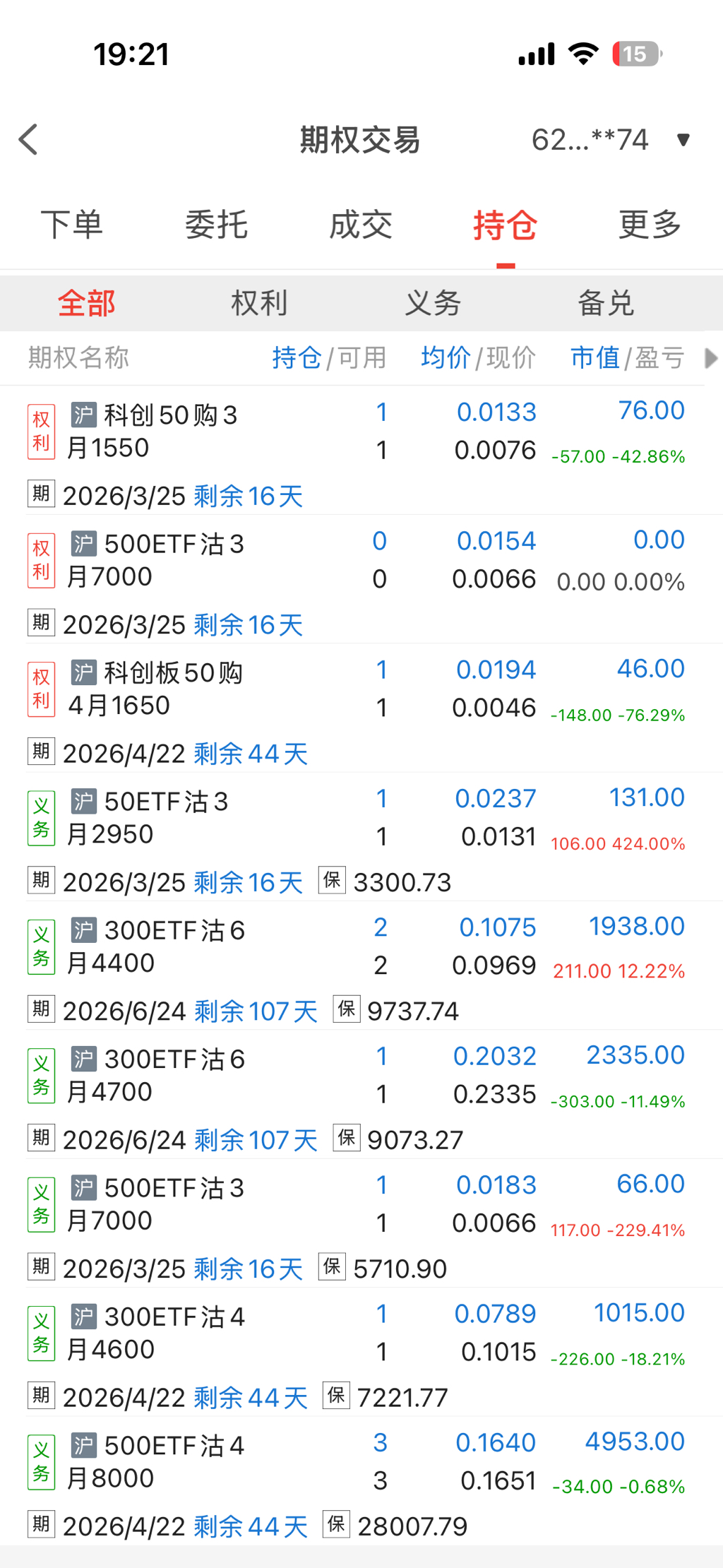The height and width of the screenshot is (1568, 723).
Task: View the 300ETF沽6月4700 position
Action: [x=169, y=1076]
